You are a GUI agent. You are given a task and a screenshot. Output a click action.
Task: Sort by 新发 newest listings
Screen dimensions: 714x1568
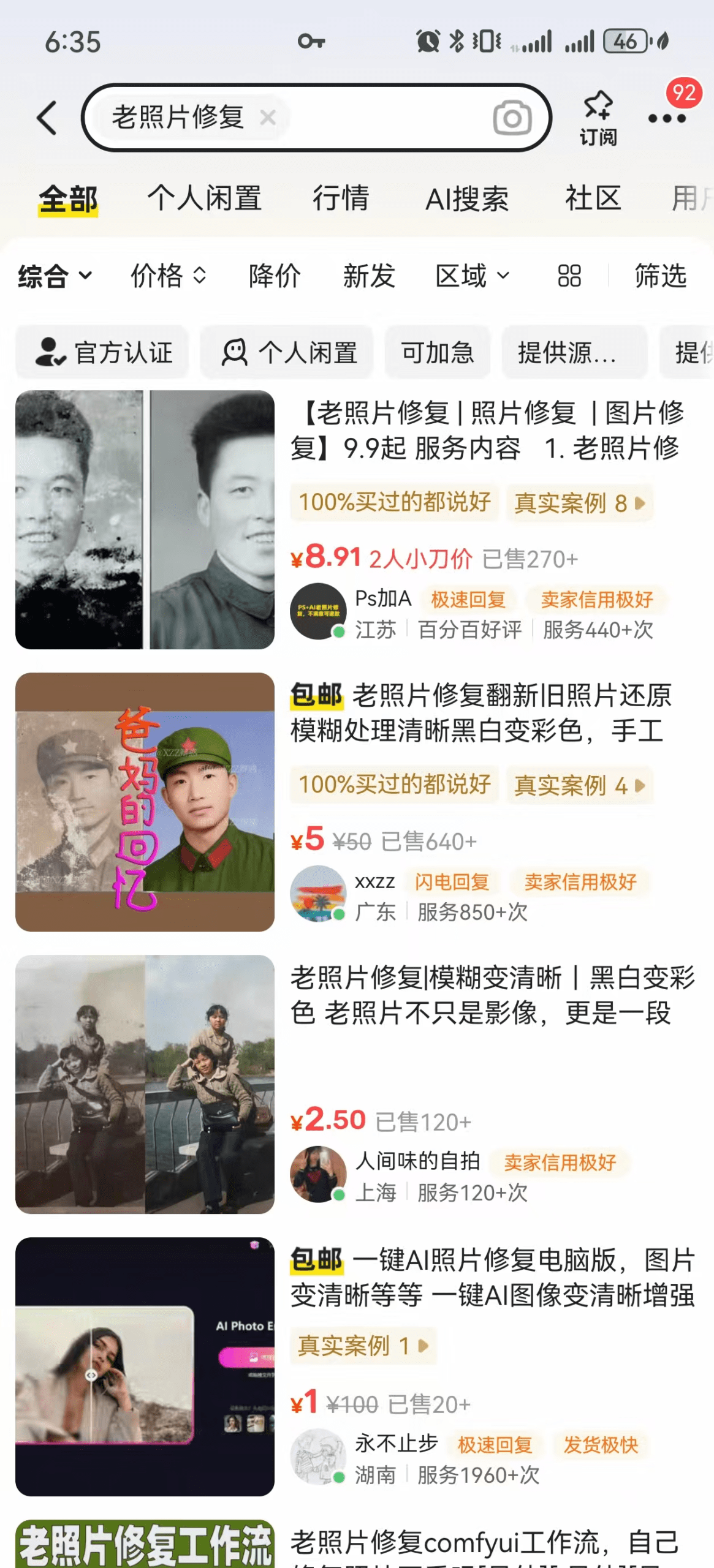(368, 276)
